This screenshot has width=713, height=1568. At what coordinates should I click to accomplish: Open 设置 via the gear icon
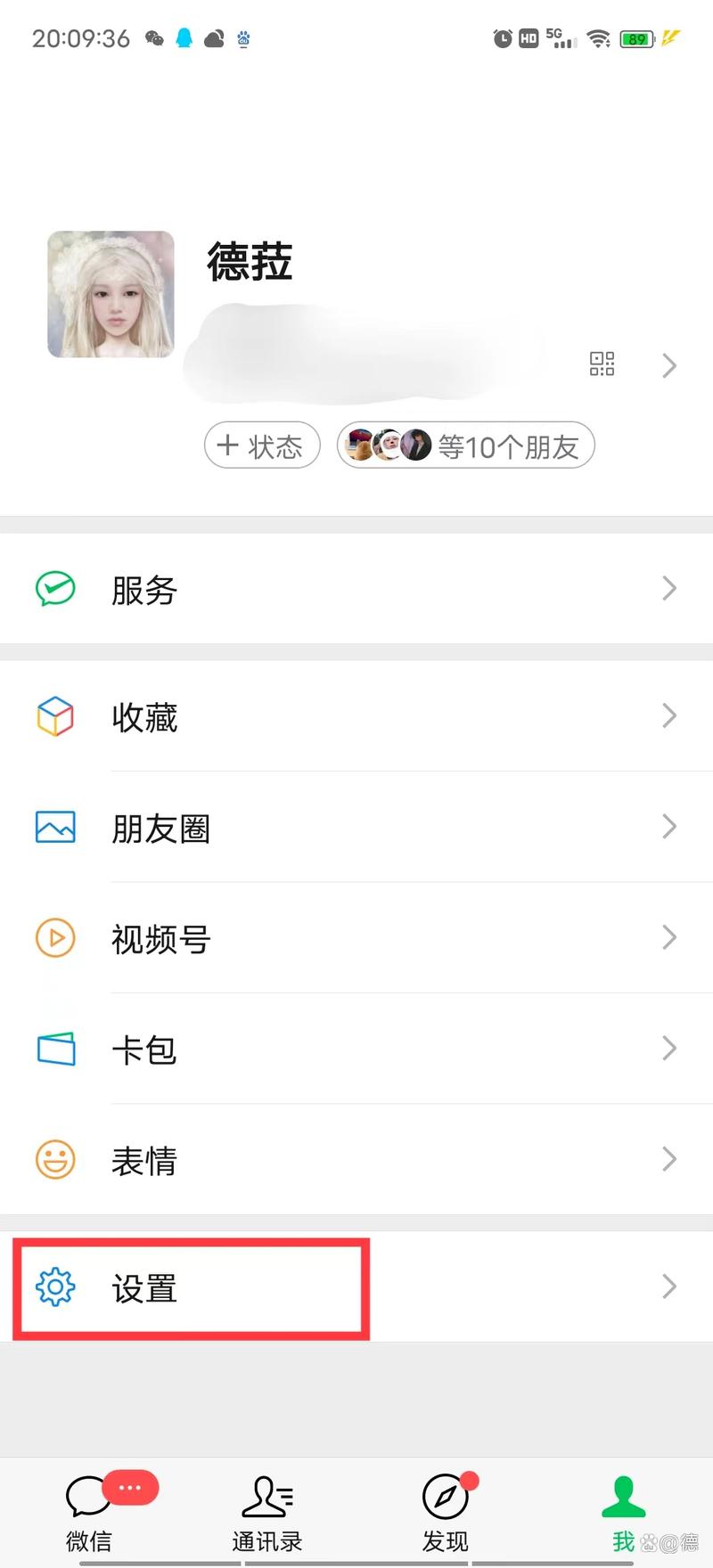coord(54,1287)
